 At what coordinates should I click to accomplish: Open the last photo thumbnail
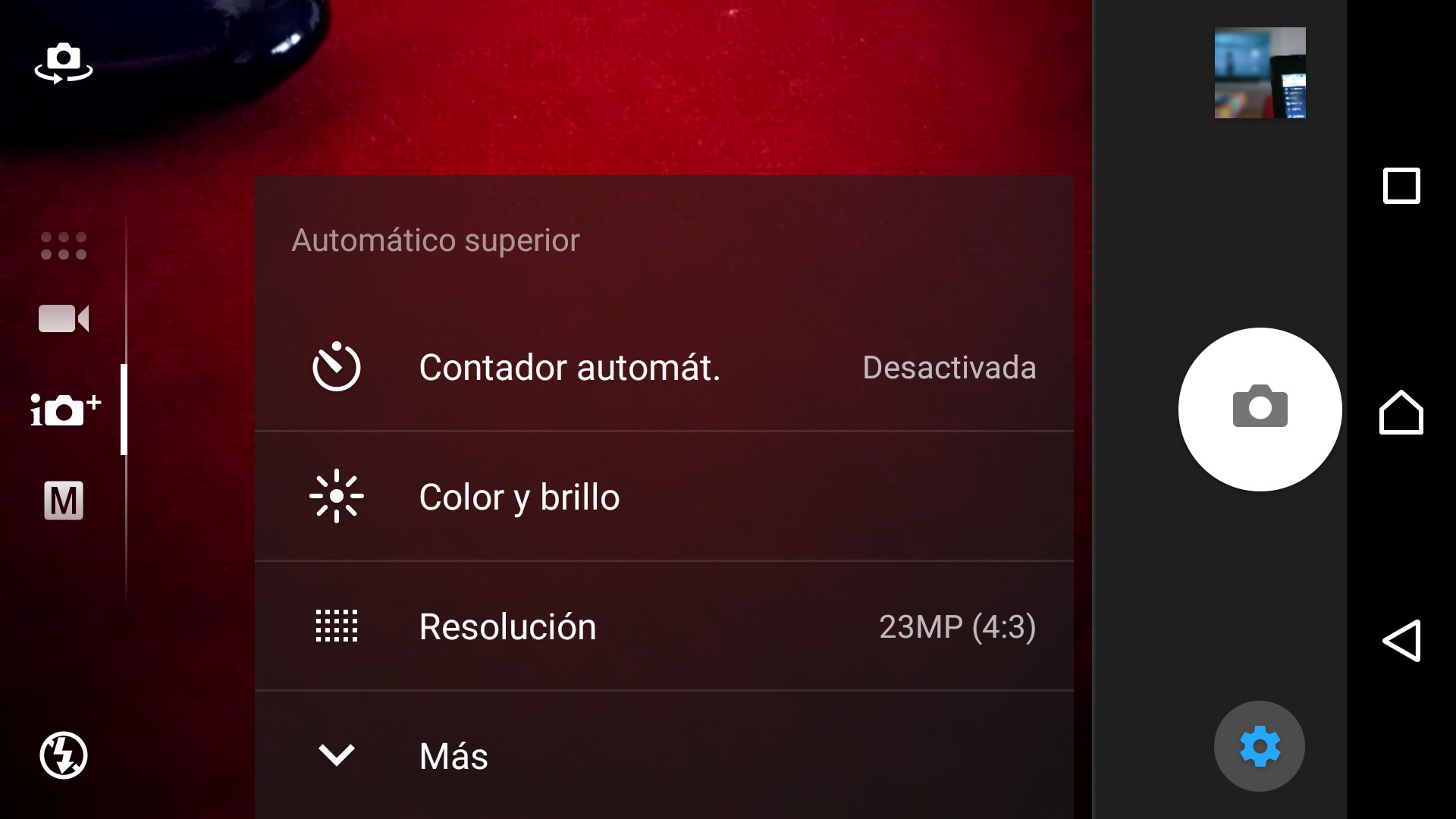click(1260, 73)
